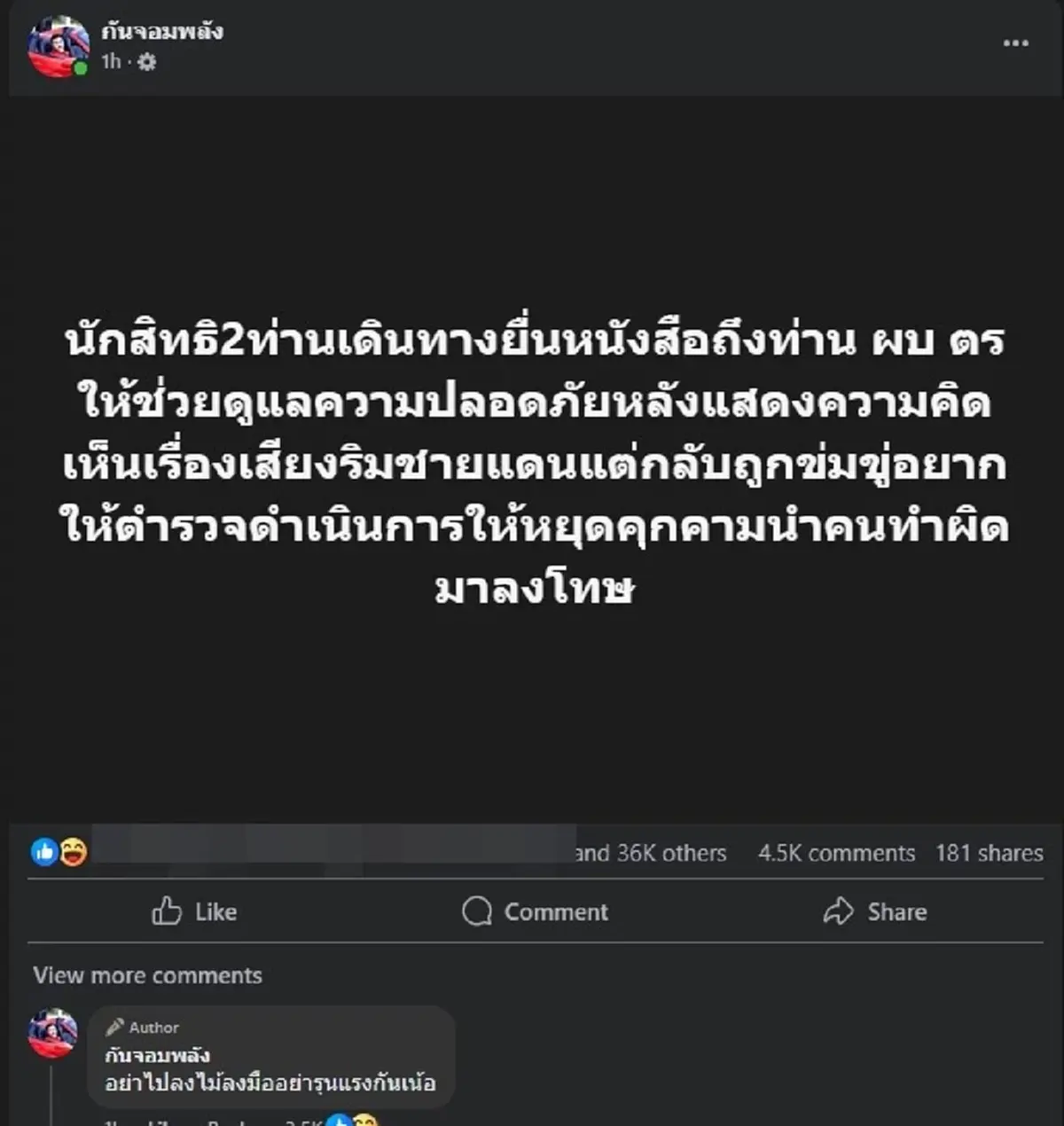Open the commenter's avatar in author comment
Viewport: 1064px width, 1126px height.
click(53, 1033)
